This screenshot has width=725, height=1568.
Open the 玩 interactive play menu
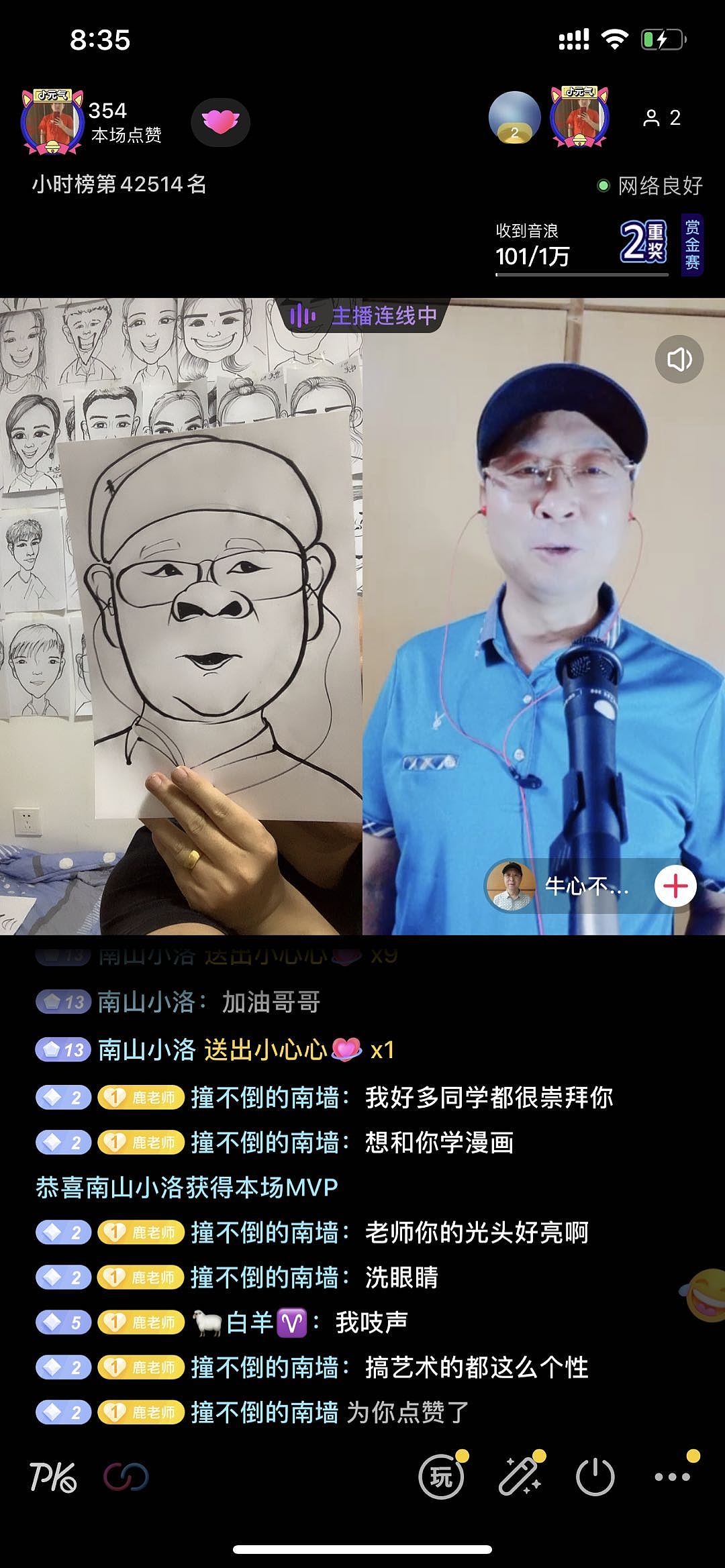[441, 1477]
